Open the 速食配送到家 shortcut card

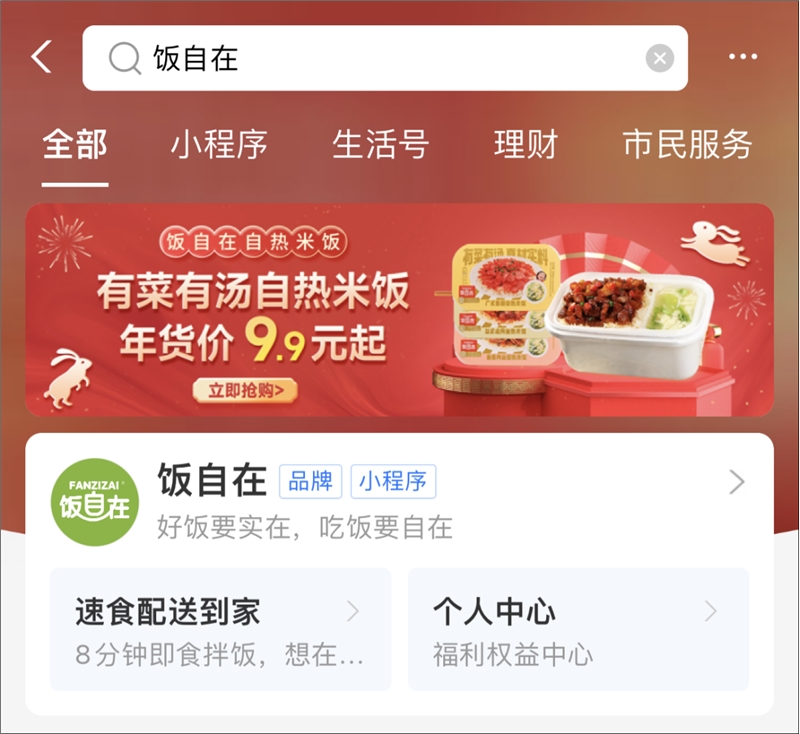(x=220, y=629)
